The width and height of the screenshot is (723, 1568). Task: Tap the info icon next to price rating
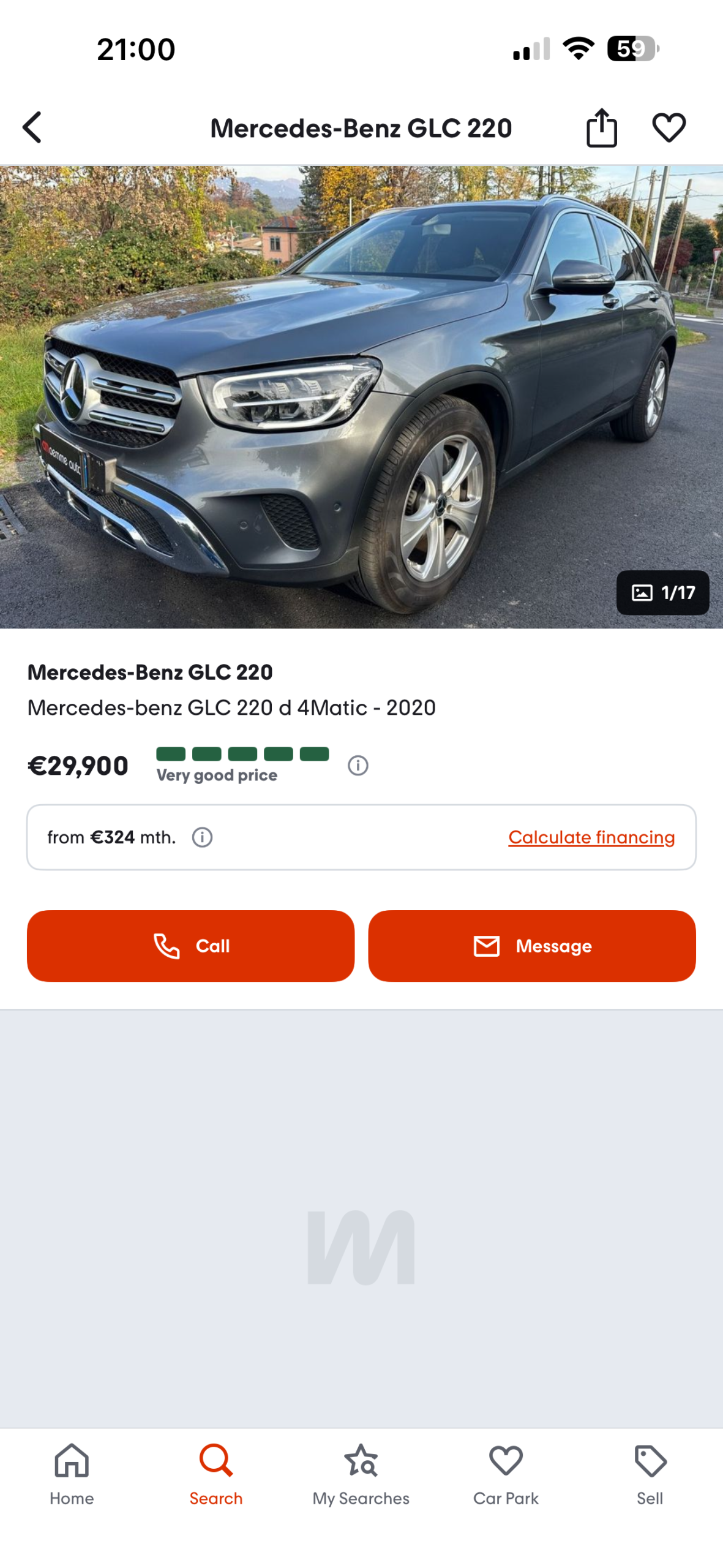(x=358, y=765)
